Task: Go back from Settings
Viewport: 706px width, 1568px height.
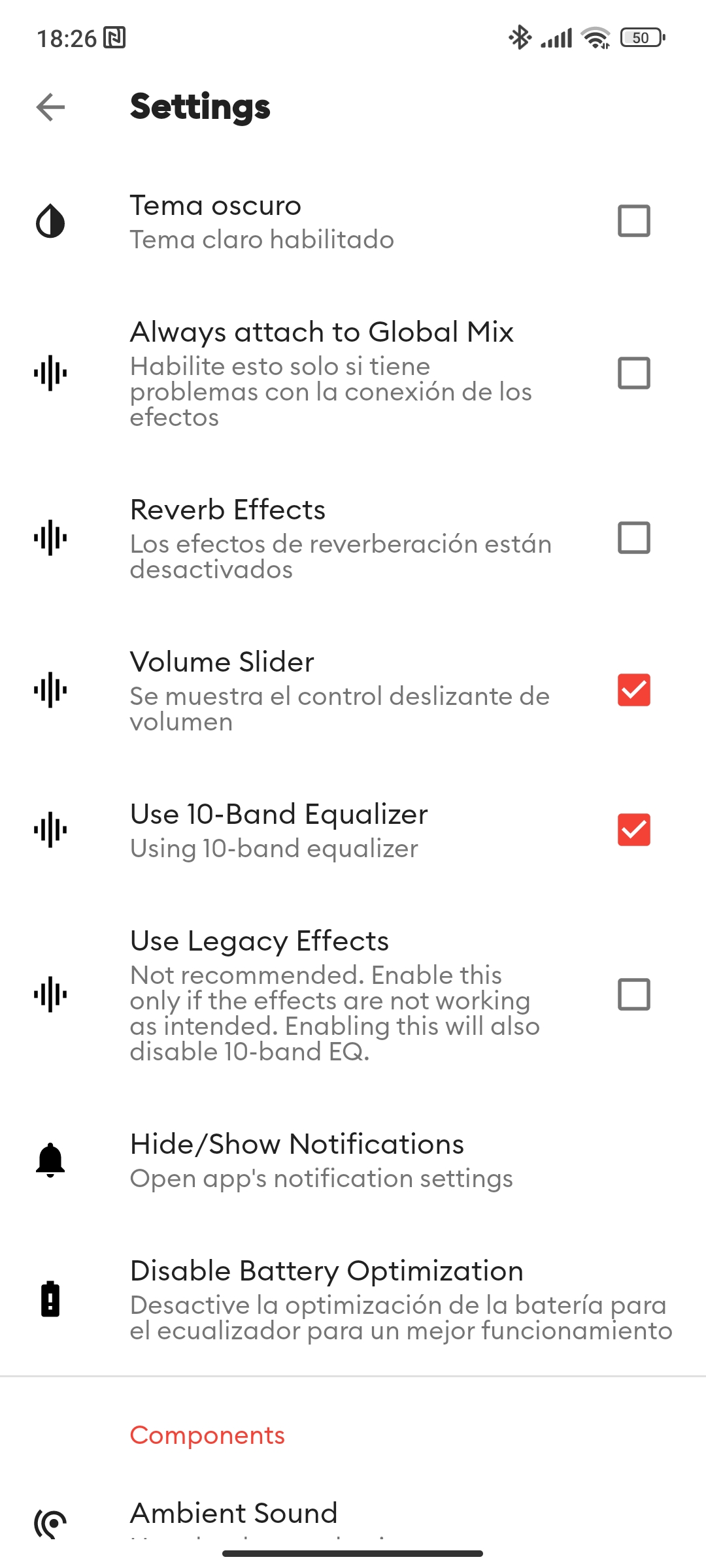Action: pos(50,107)
